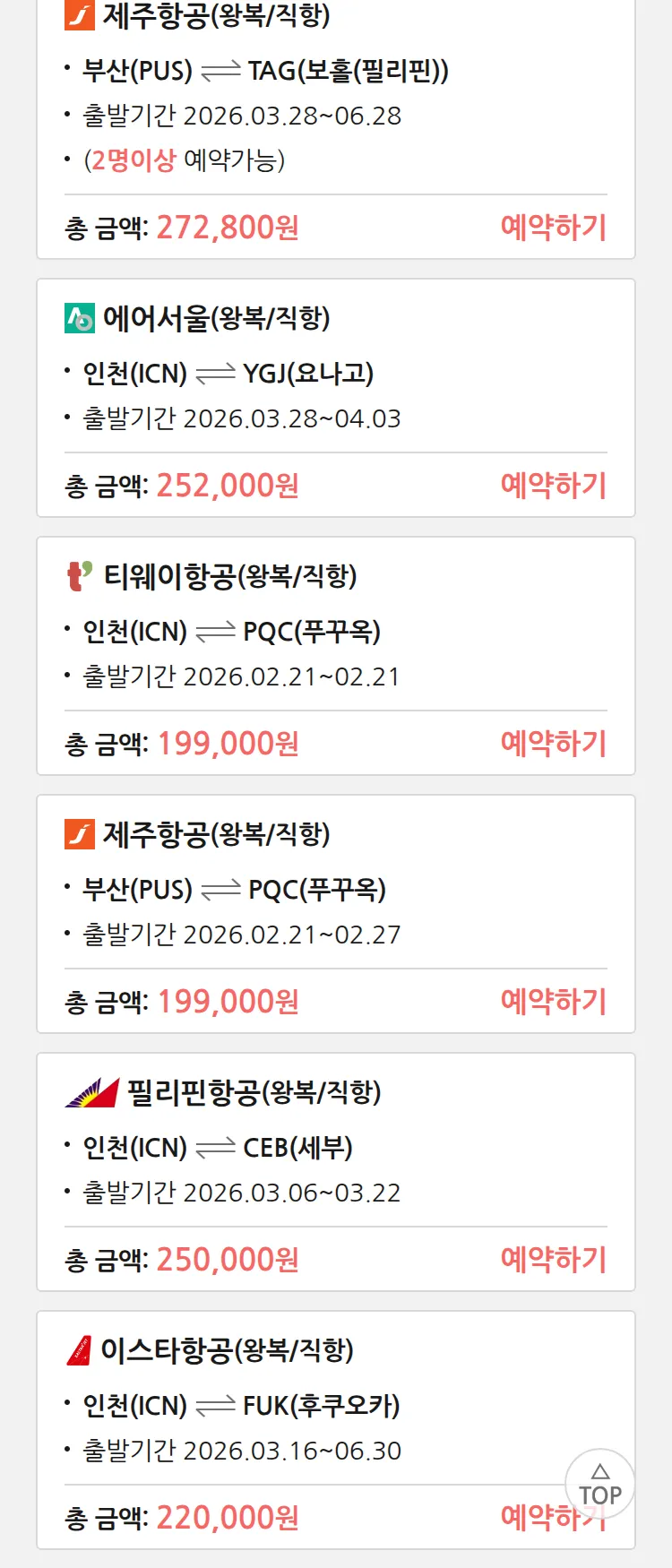Book the 에어서울 인천–요나고 flight

553,486
